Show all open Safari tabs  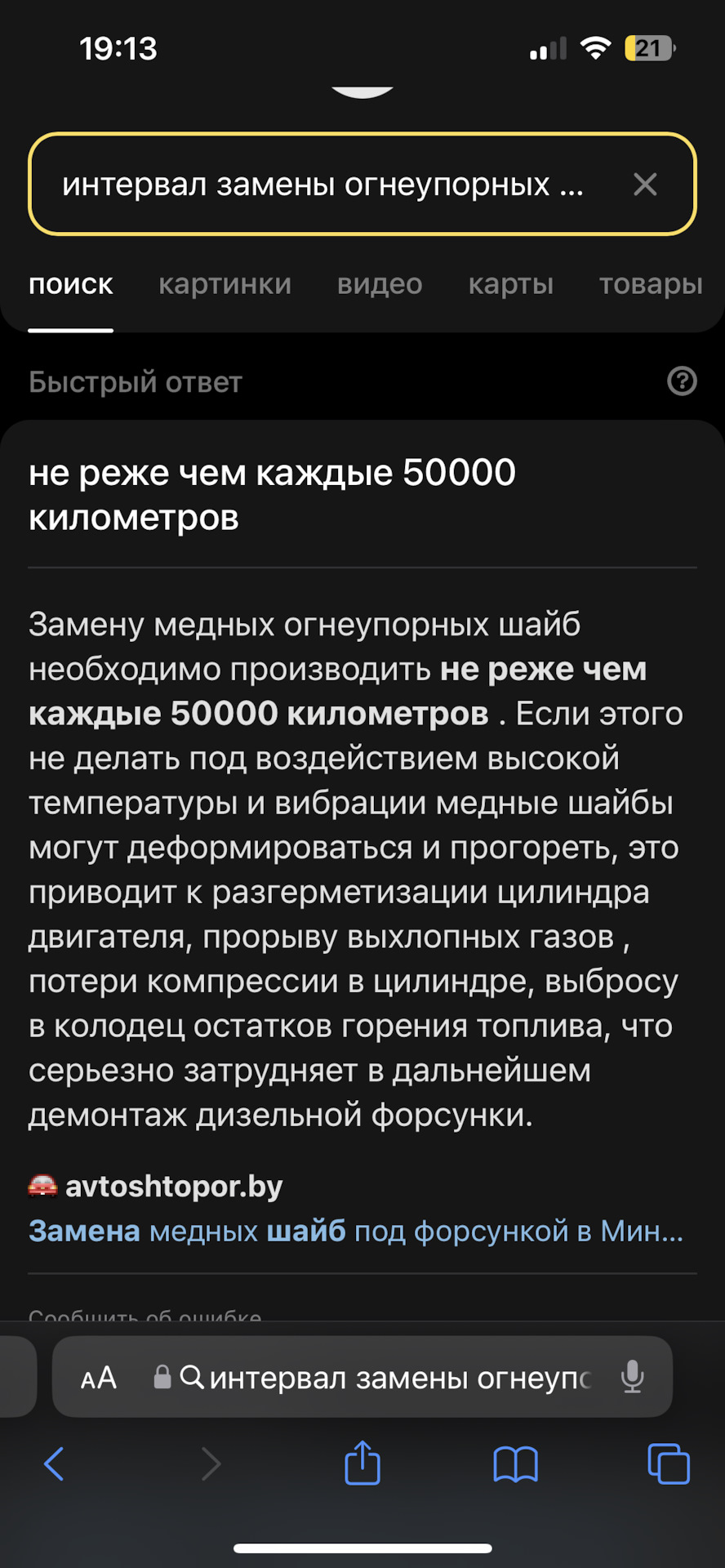click(668, 1463)
